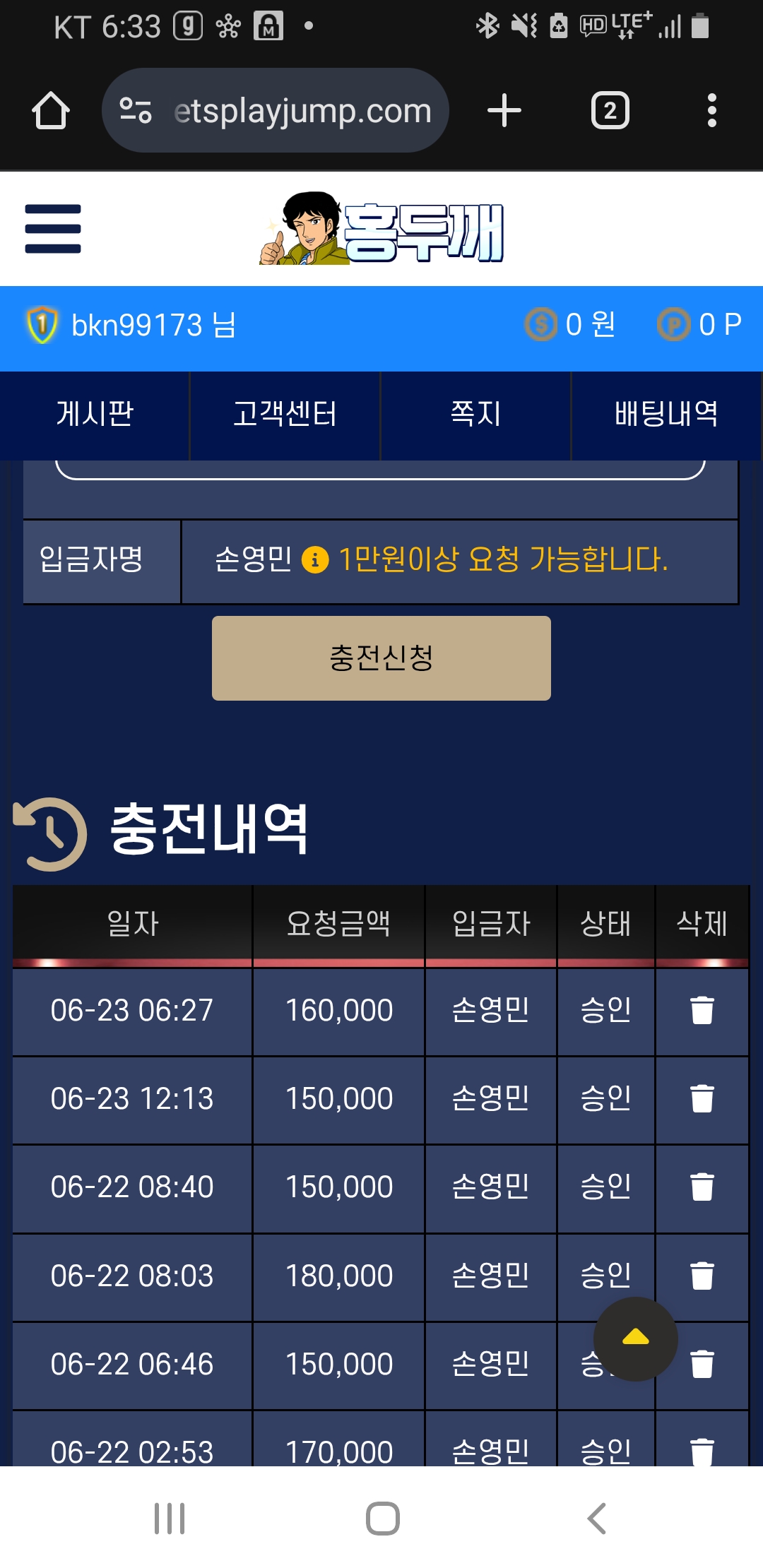Screen dimensions: 763x1568
Task: Go to the 쪽지 tab
Action: pyautogui.click(x=475, y=415)
